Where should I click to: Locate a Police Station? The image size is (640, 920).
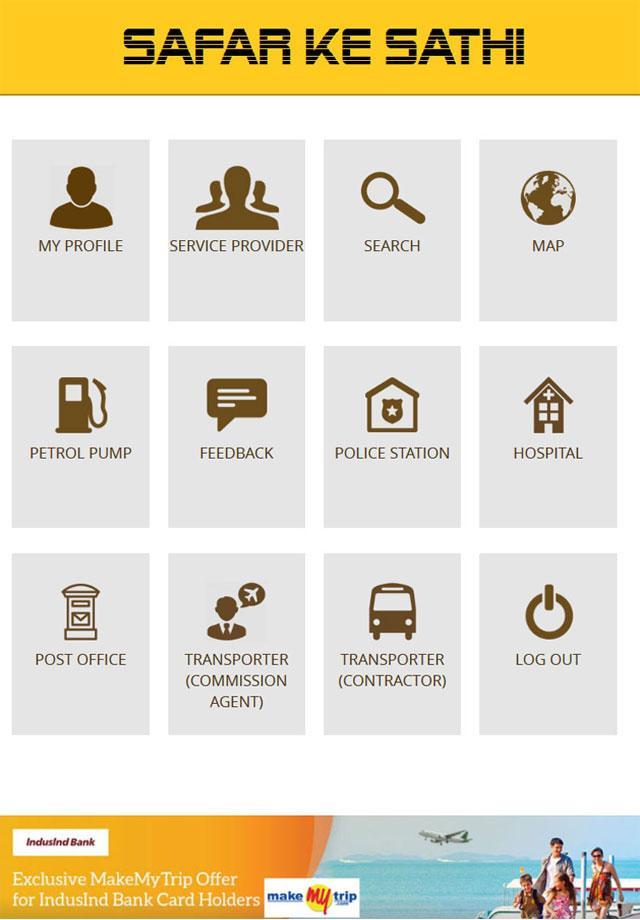392,437
